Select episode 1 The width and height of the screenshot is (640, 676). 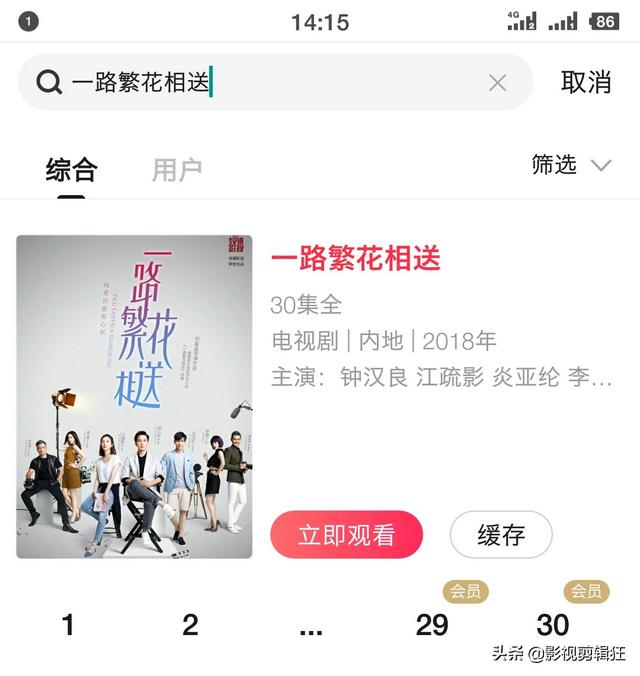pos(68,626)
